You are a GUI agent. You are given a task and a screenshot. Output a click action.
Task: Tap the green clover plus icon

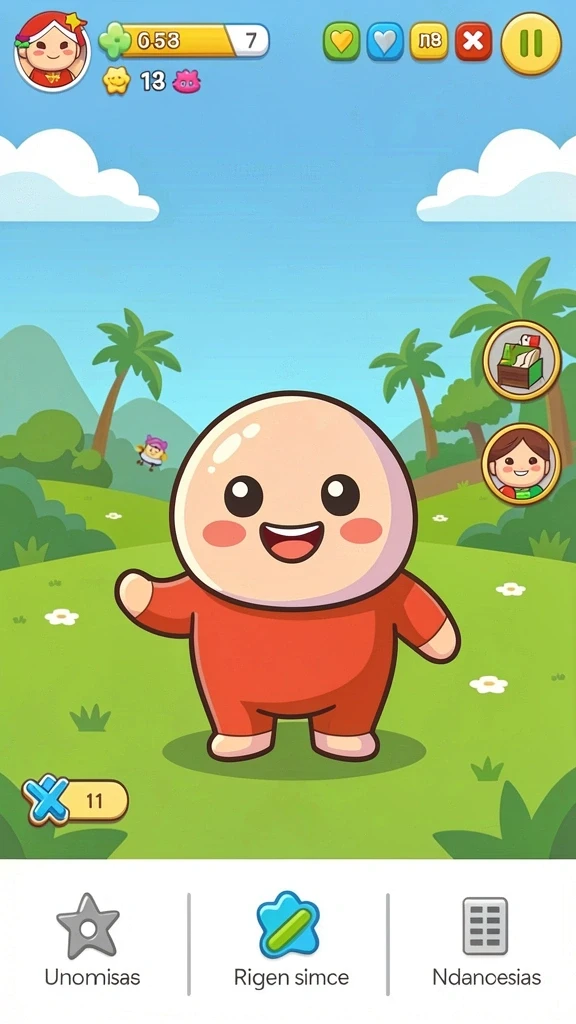pyautogui.click(x=115, y=41)
